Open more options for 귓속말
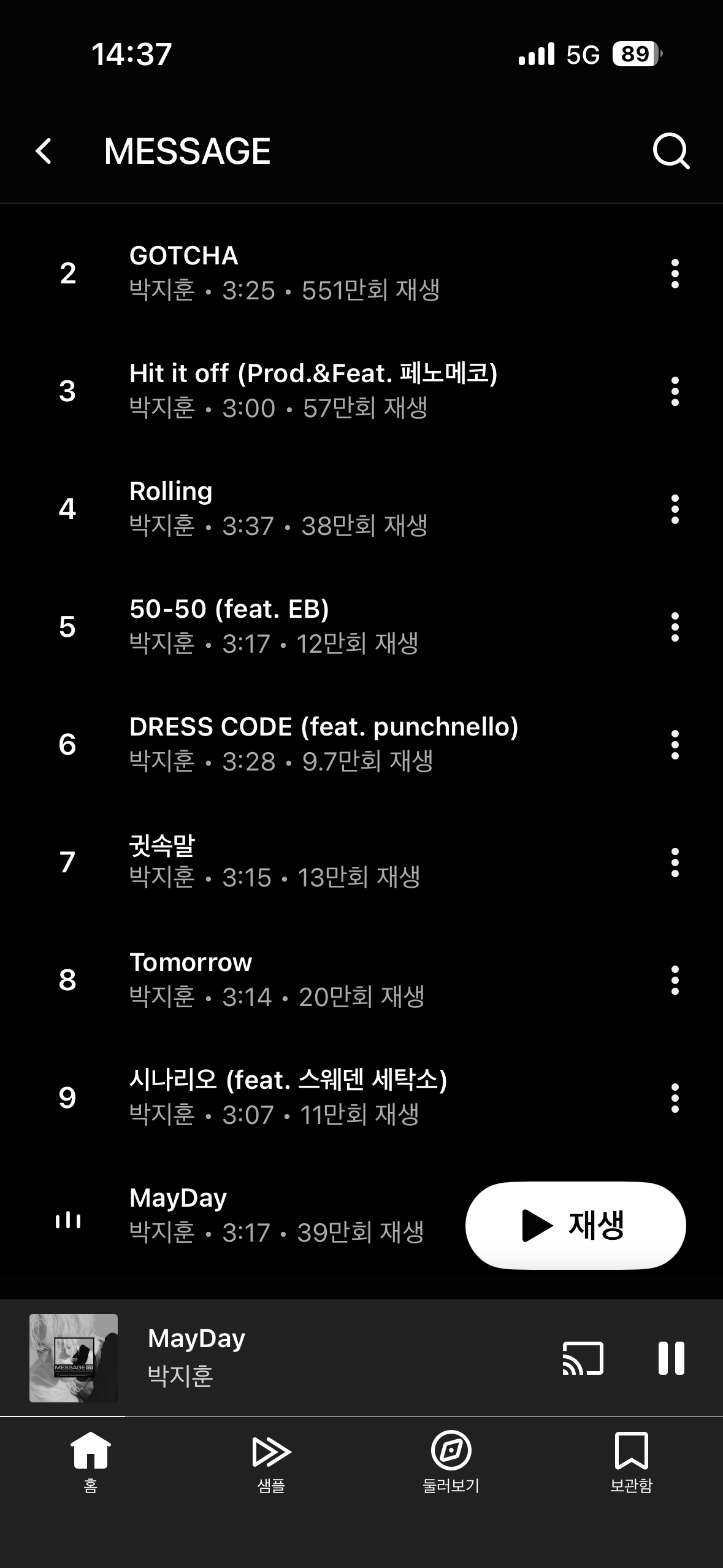This screenshot has width=723, height=1568. [675, 863]
